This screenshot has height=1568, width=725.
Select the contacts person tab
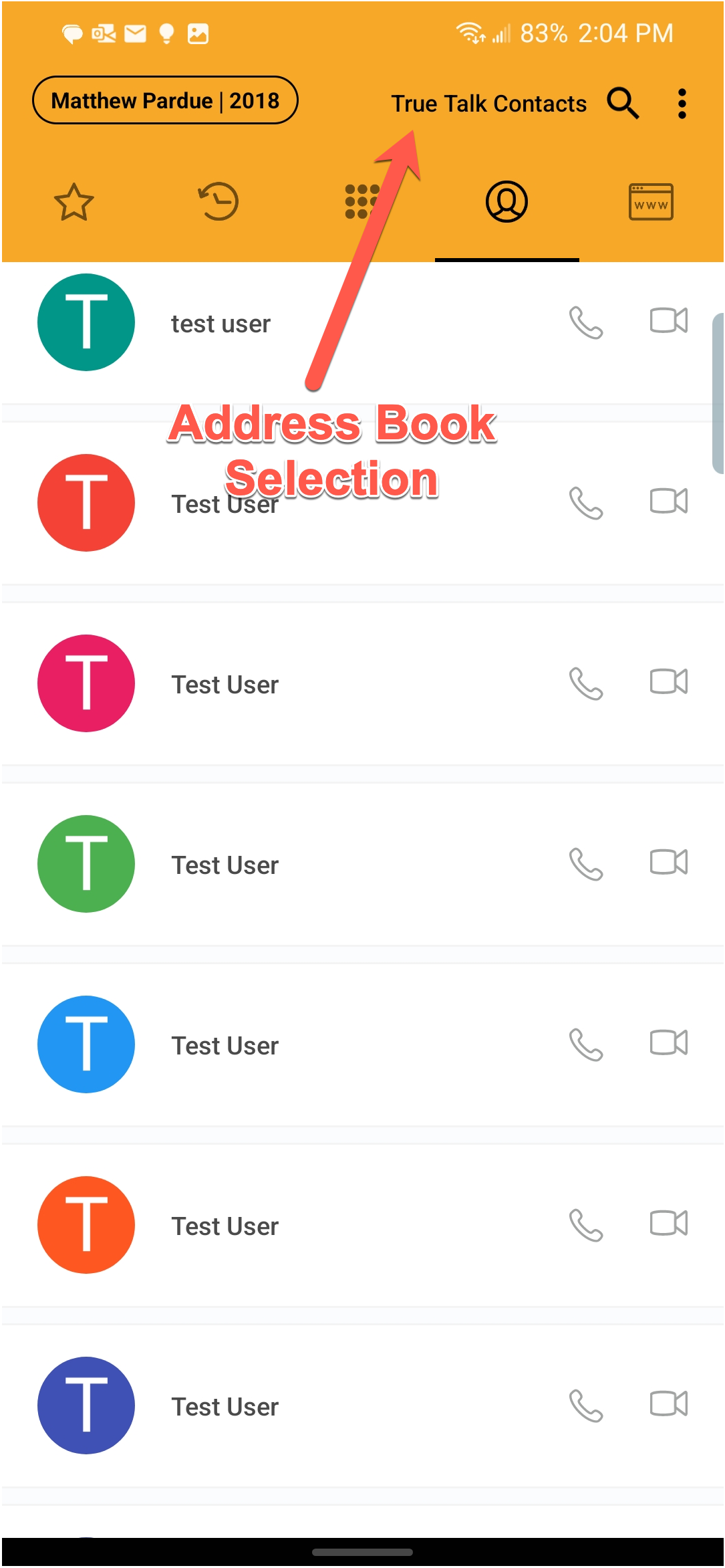506,201
